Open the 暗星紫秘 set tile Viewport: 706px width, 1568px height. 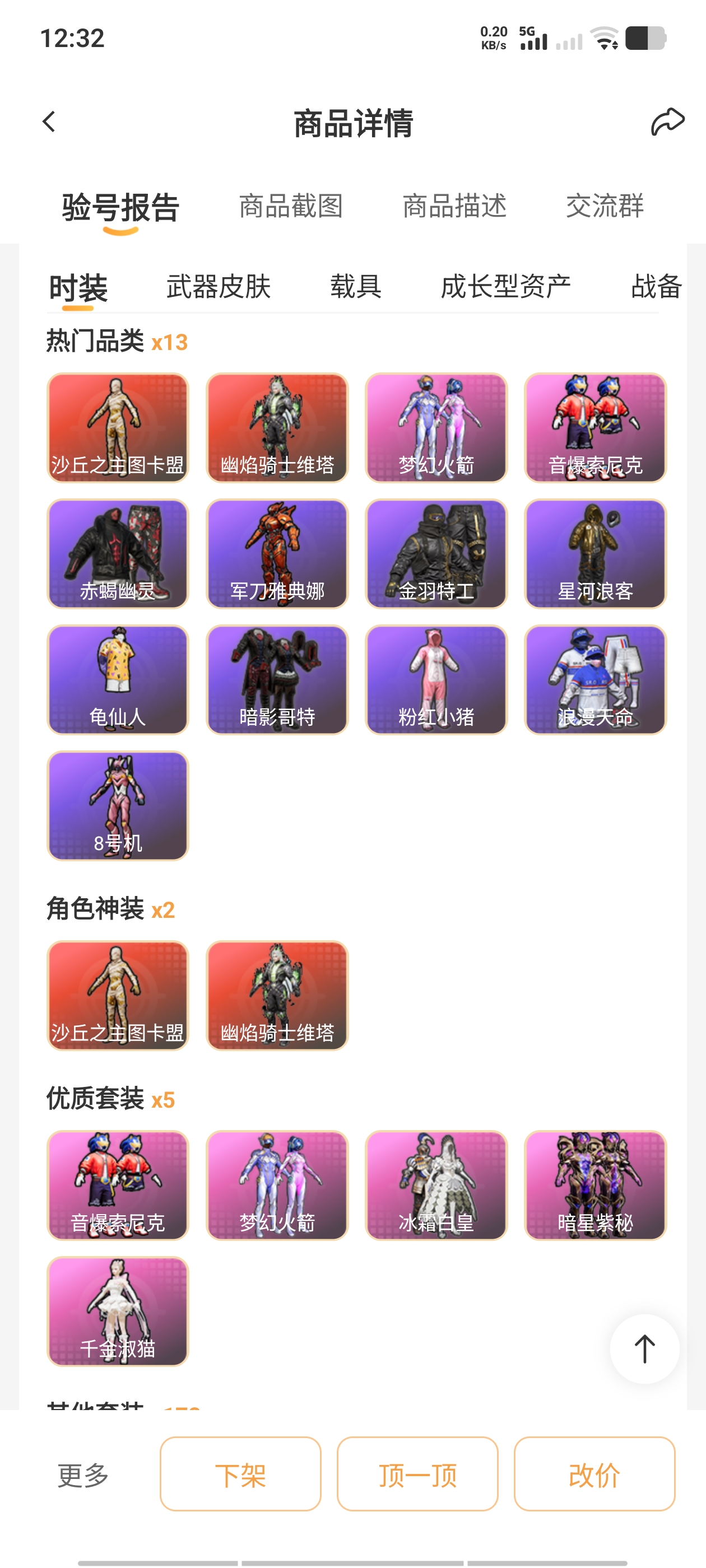[596, 1185]
